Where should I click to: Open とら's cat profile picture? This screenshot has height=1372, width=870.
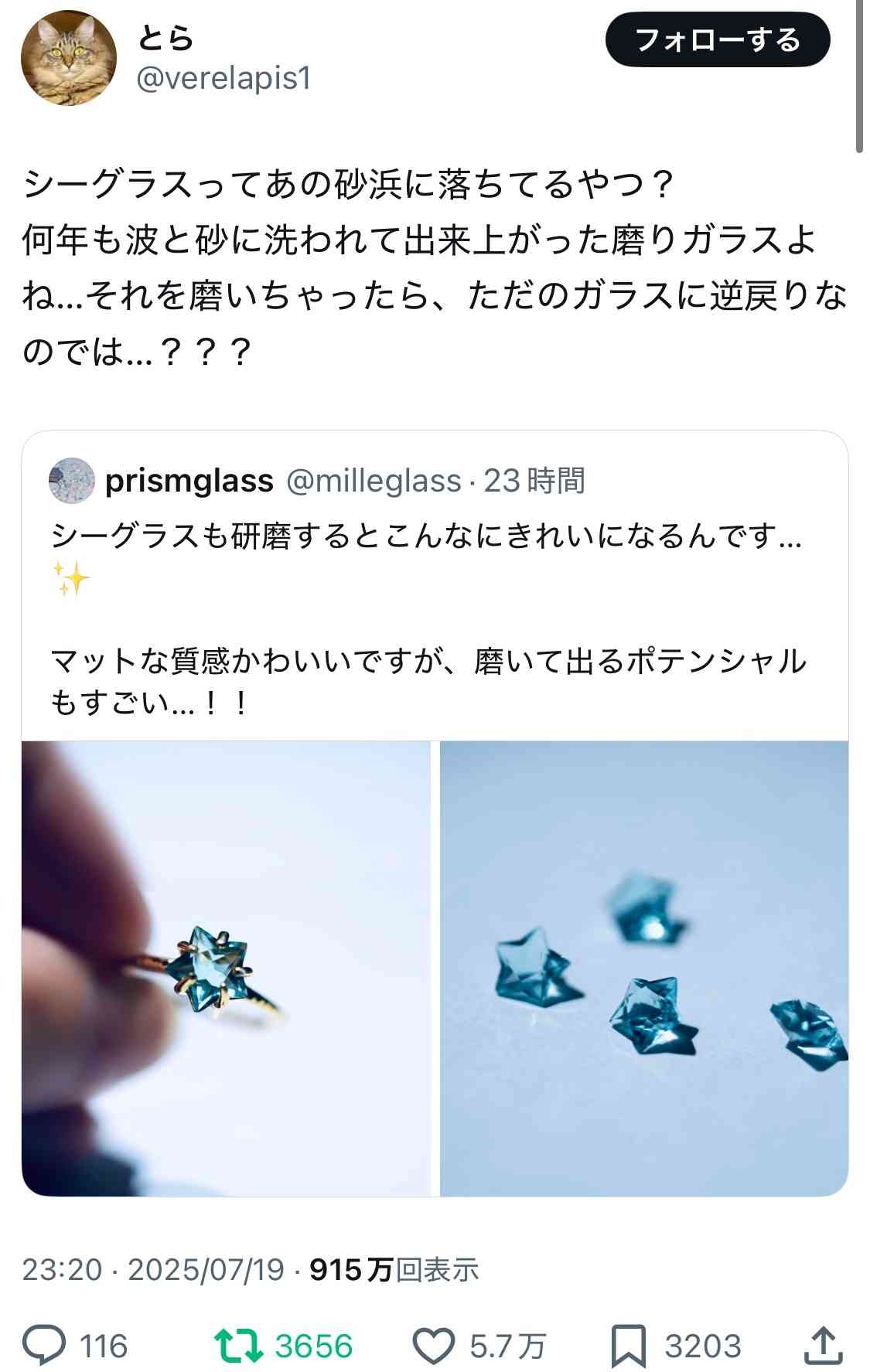pyautogui.click(x=68, y=58)
